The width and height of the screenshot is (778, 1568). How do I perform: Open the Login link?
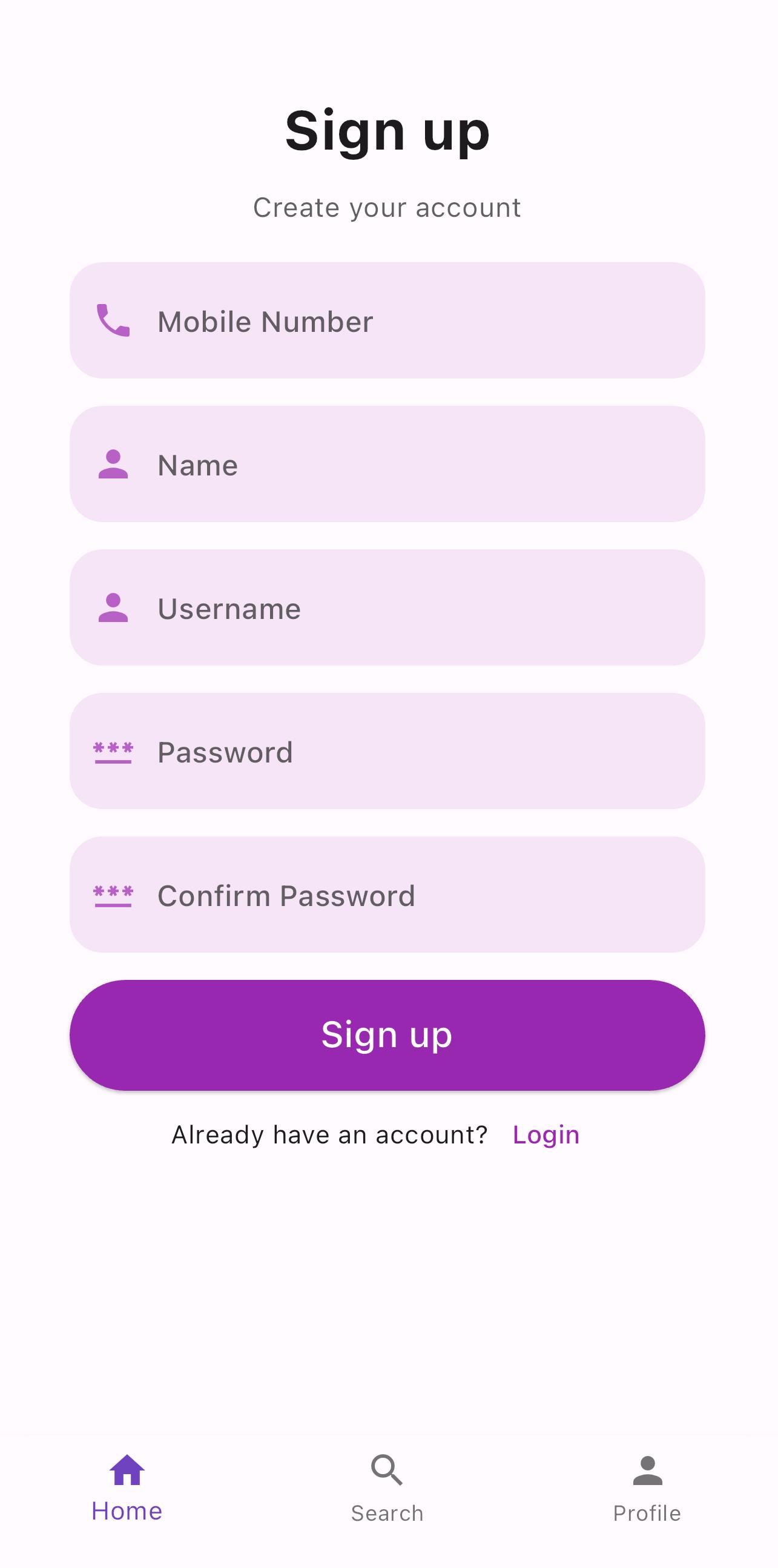[546, 1134]
